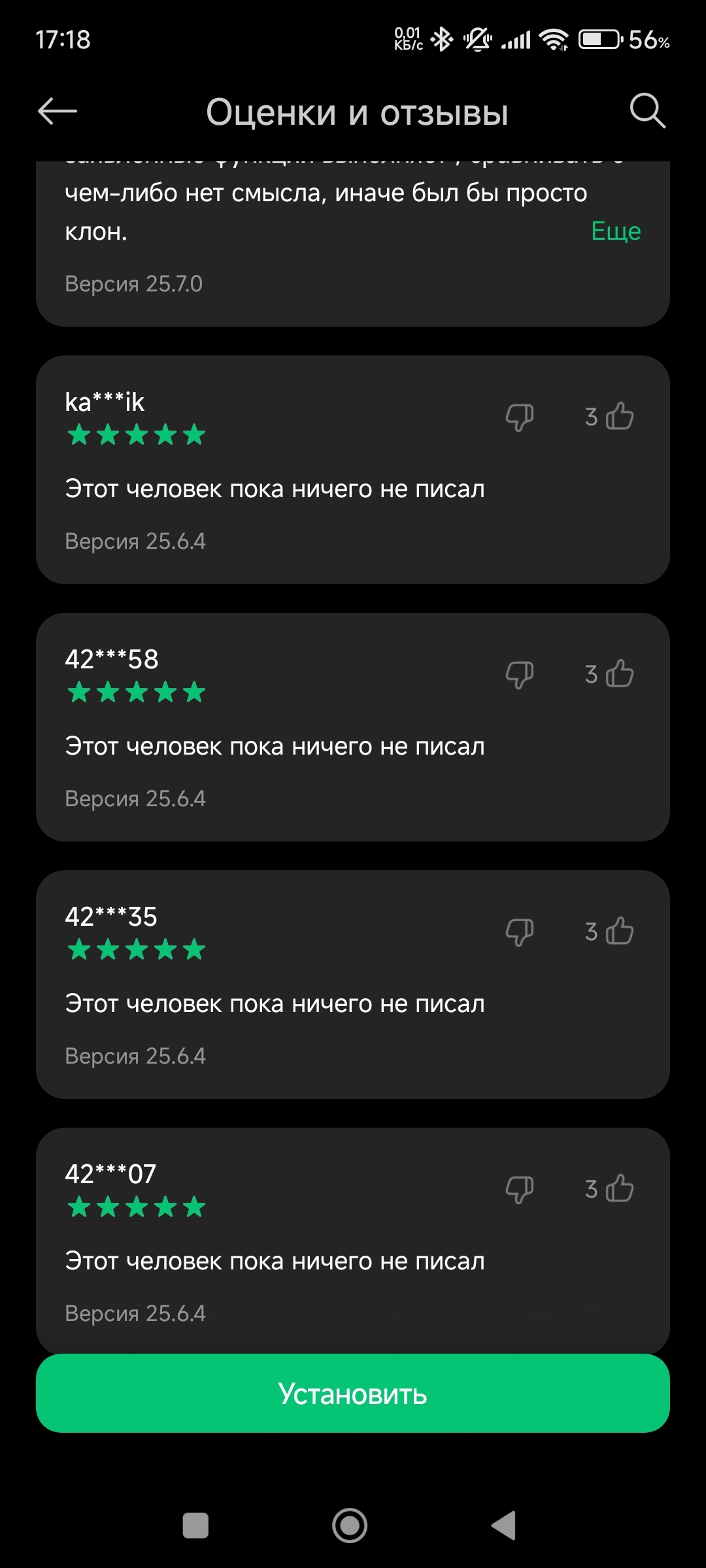Image resolution: width=706 pixels, height=1568 pixels.
Task: Open search in reviews
Action: [647, 111]
